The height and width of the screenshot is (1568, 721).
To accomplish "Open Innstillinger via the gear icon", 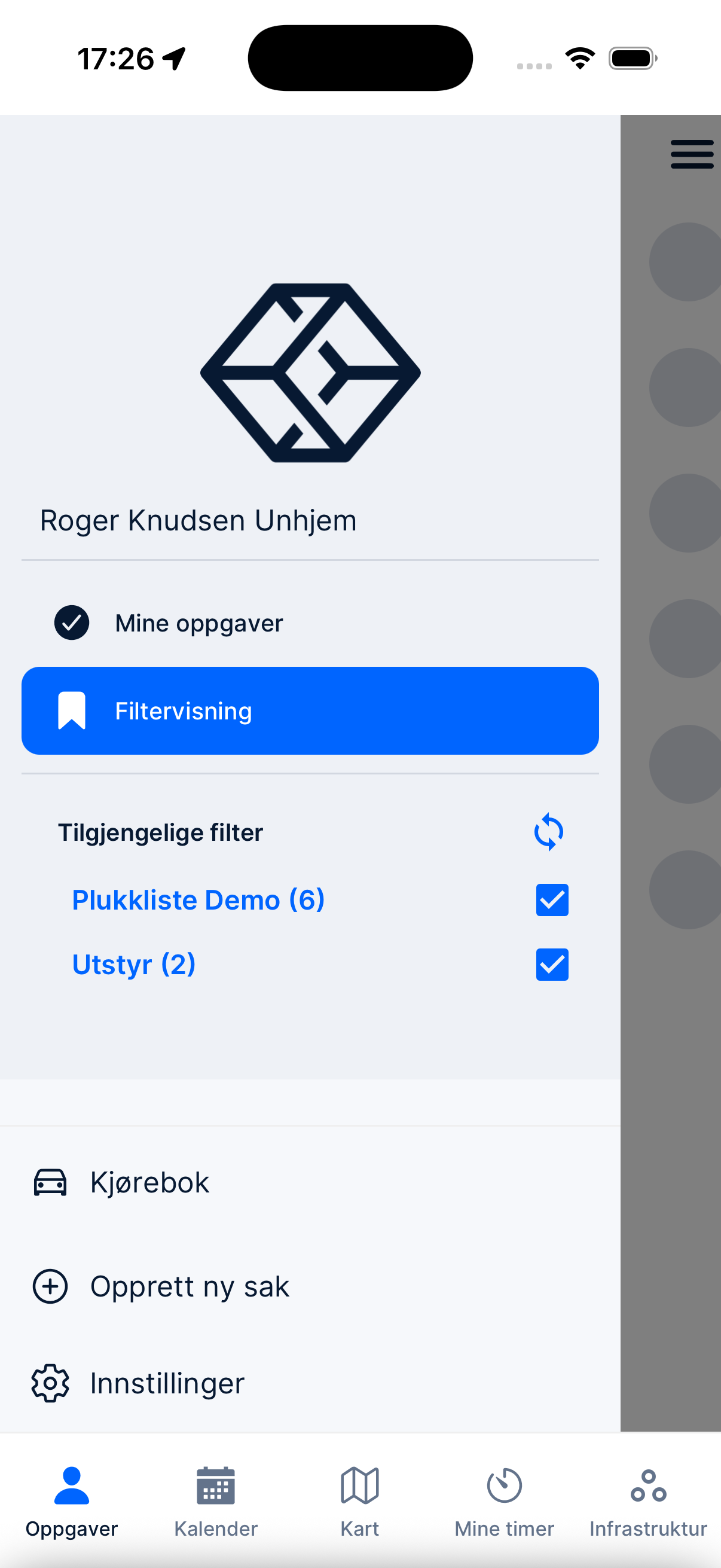I will 50,1383.
